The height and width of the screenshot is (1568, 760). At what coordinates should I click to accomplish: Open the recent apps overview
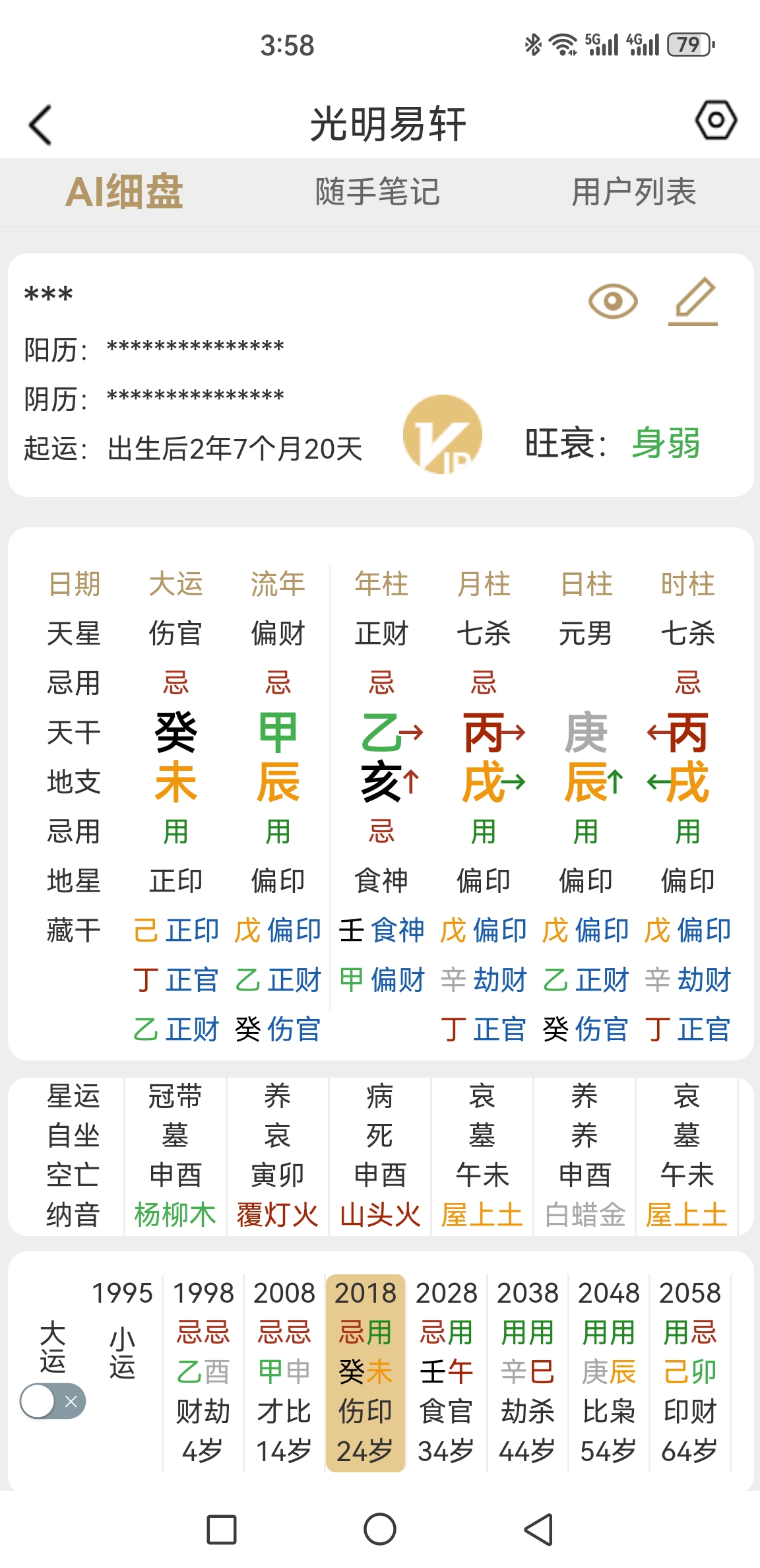(222, 1530)
